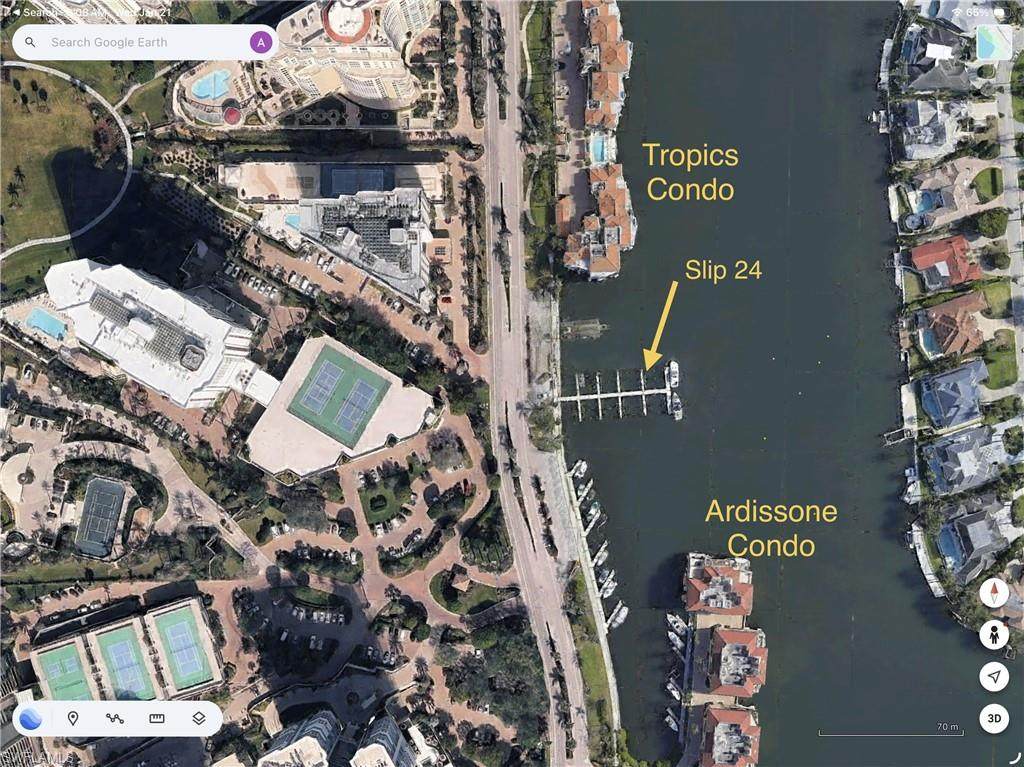Open the account avatar menu

click(x=261, y=42)
